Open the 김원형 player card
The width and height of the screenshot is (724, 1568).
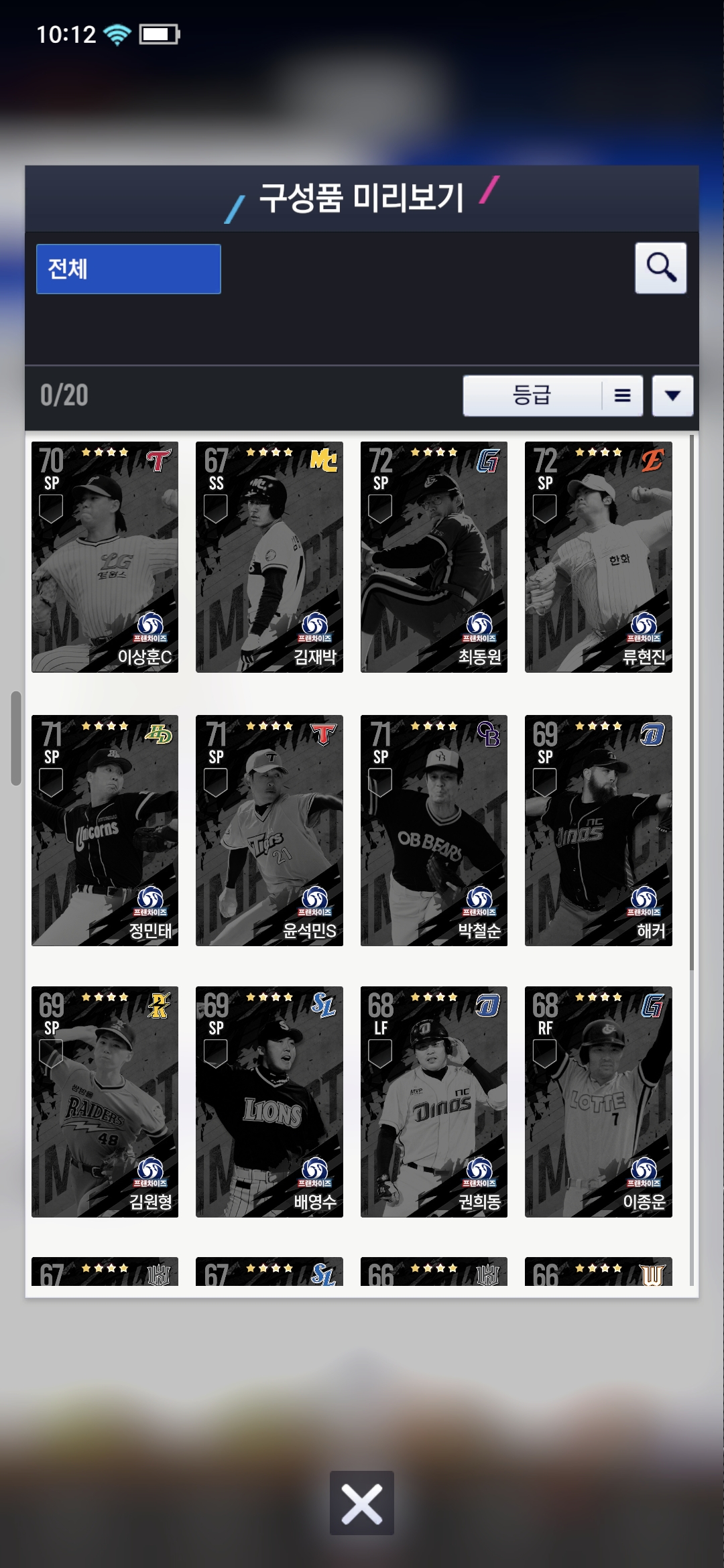(x=105, y=1101)
